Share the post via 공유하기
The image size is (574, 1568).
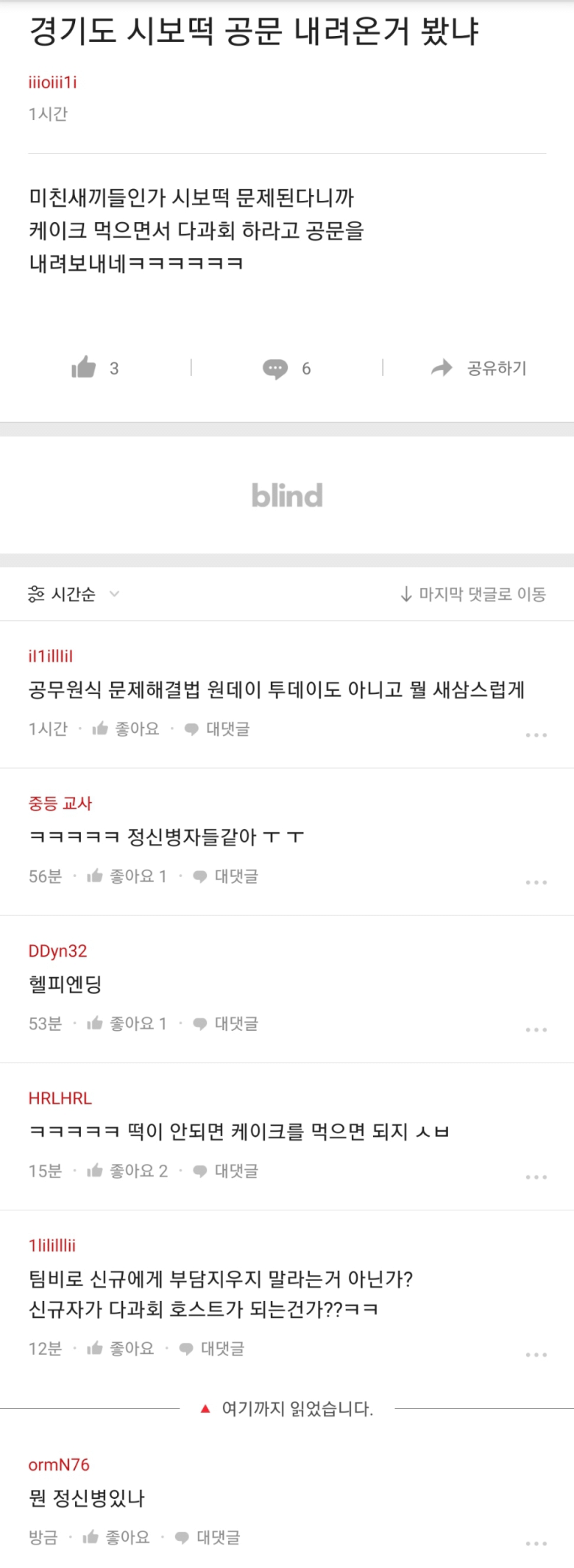point(479,368)
